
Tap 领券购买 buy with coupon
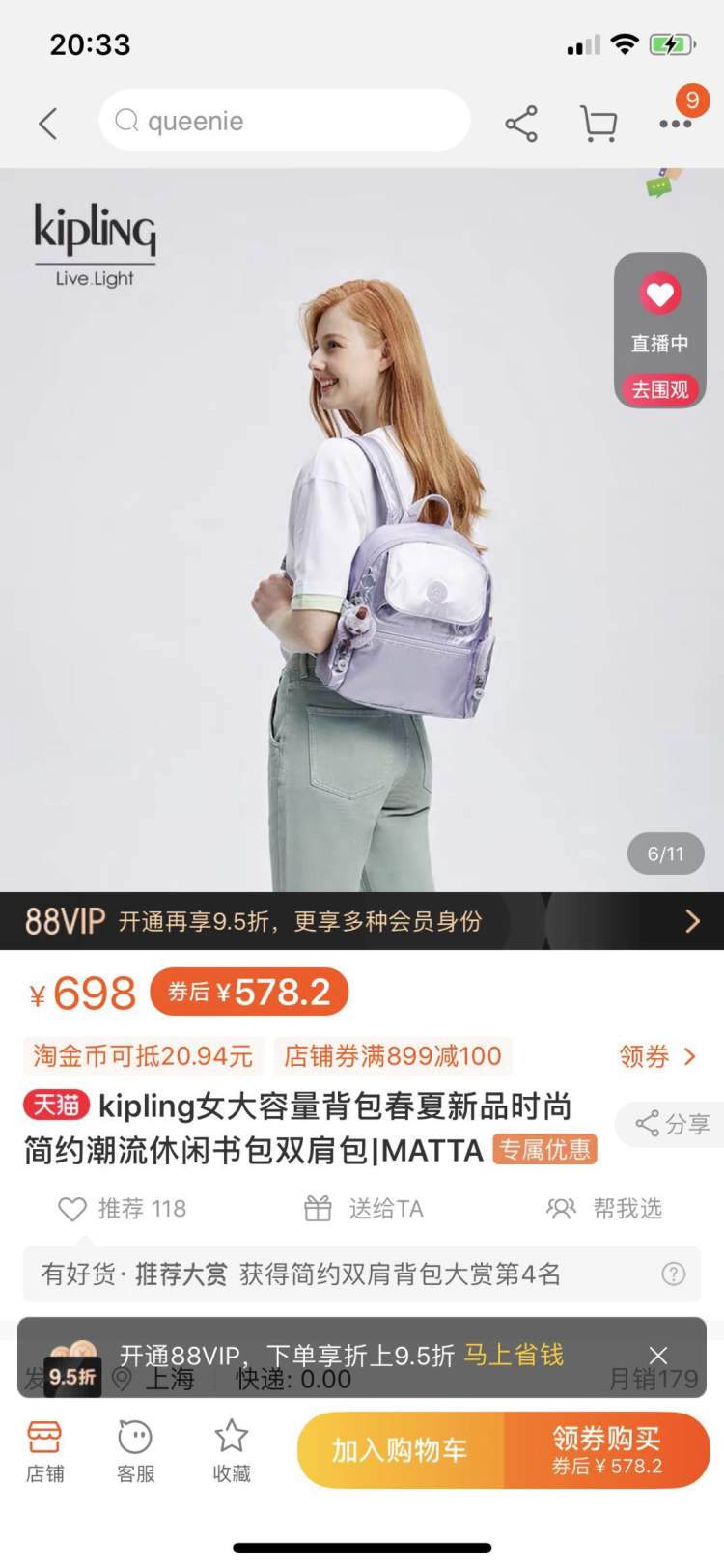click(x=607, y=1450)
